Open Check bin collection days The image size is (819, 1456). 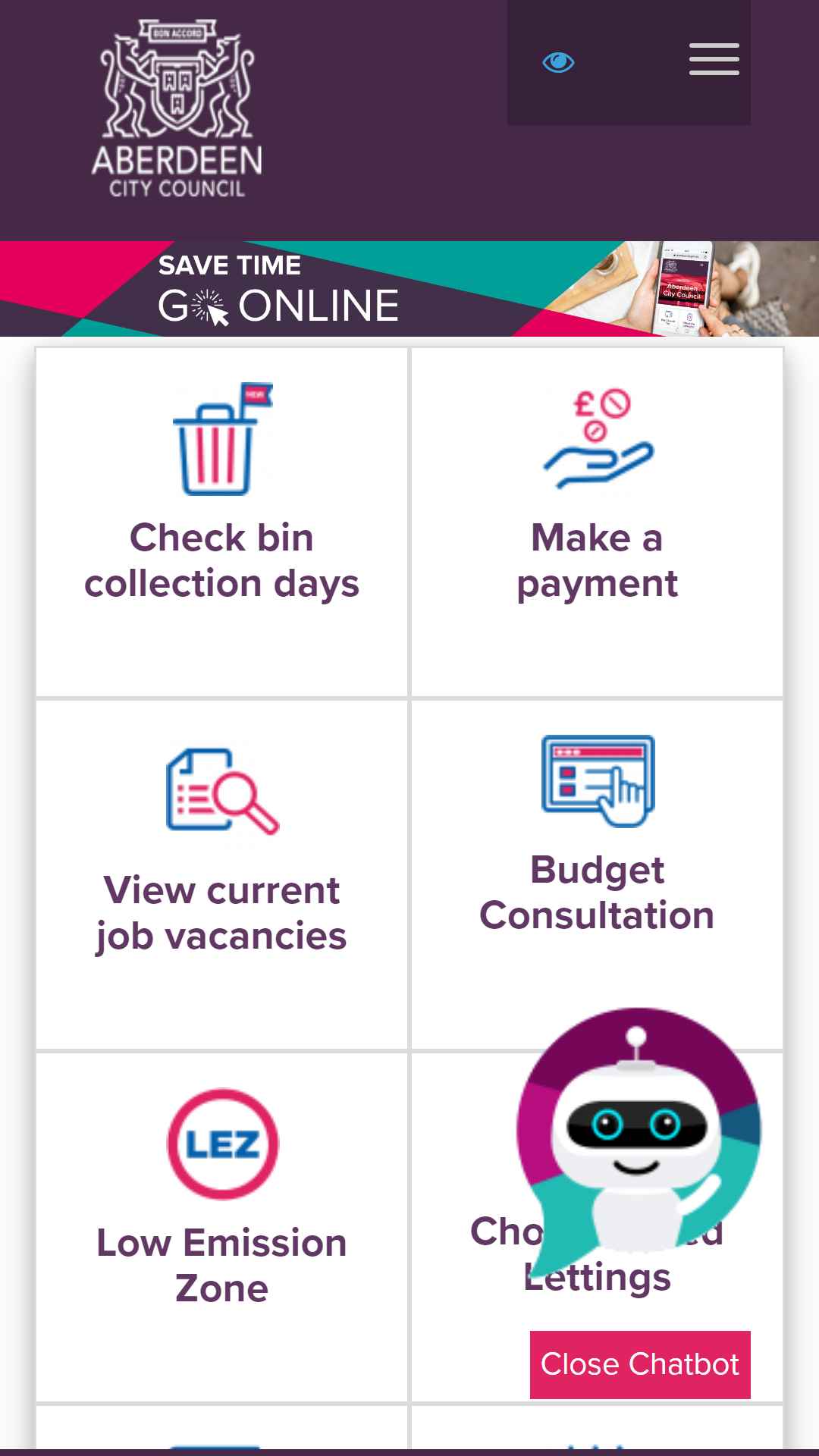click(221, 522)
